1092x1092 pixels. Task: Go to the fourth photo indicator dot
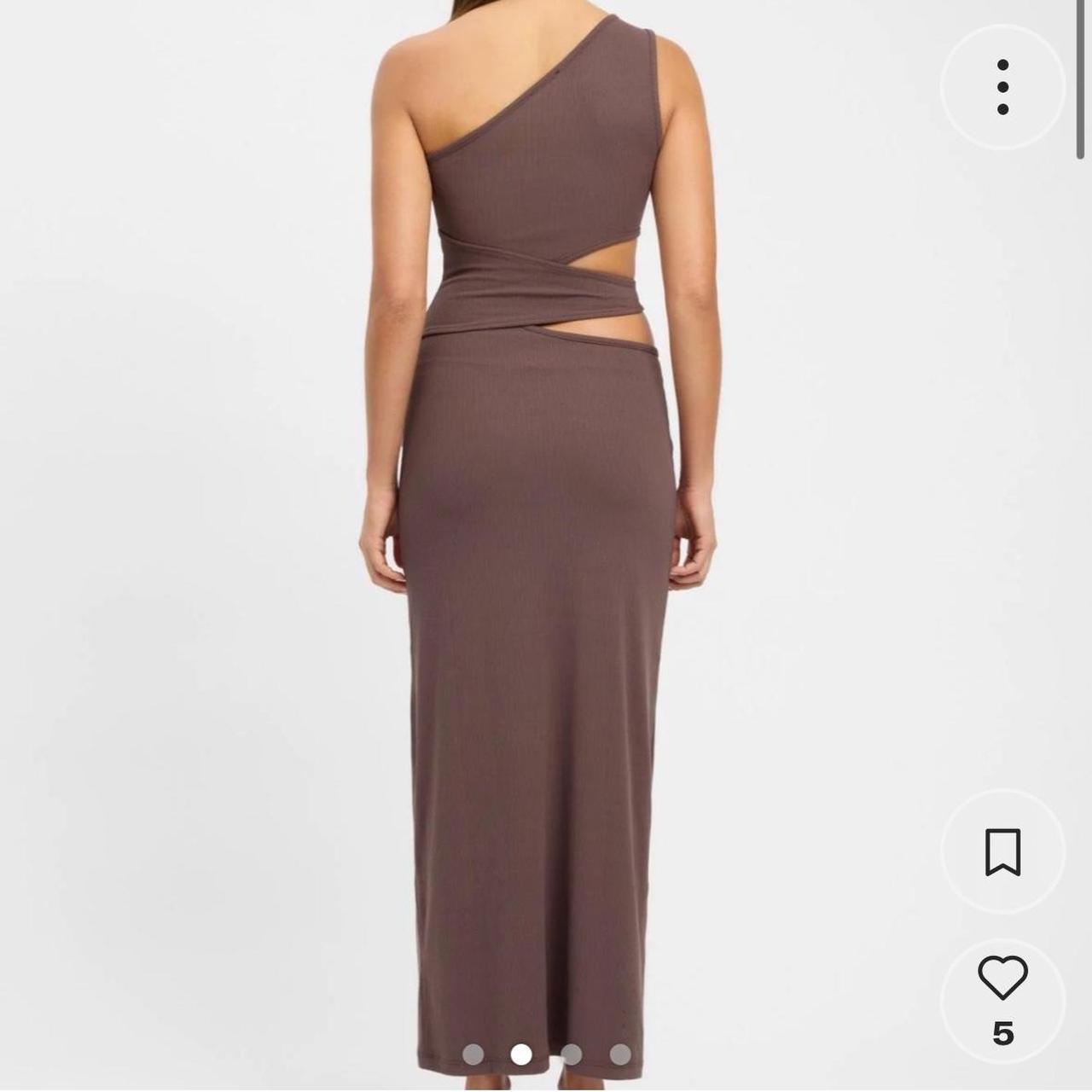620,1054
